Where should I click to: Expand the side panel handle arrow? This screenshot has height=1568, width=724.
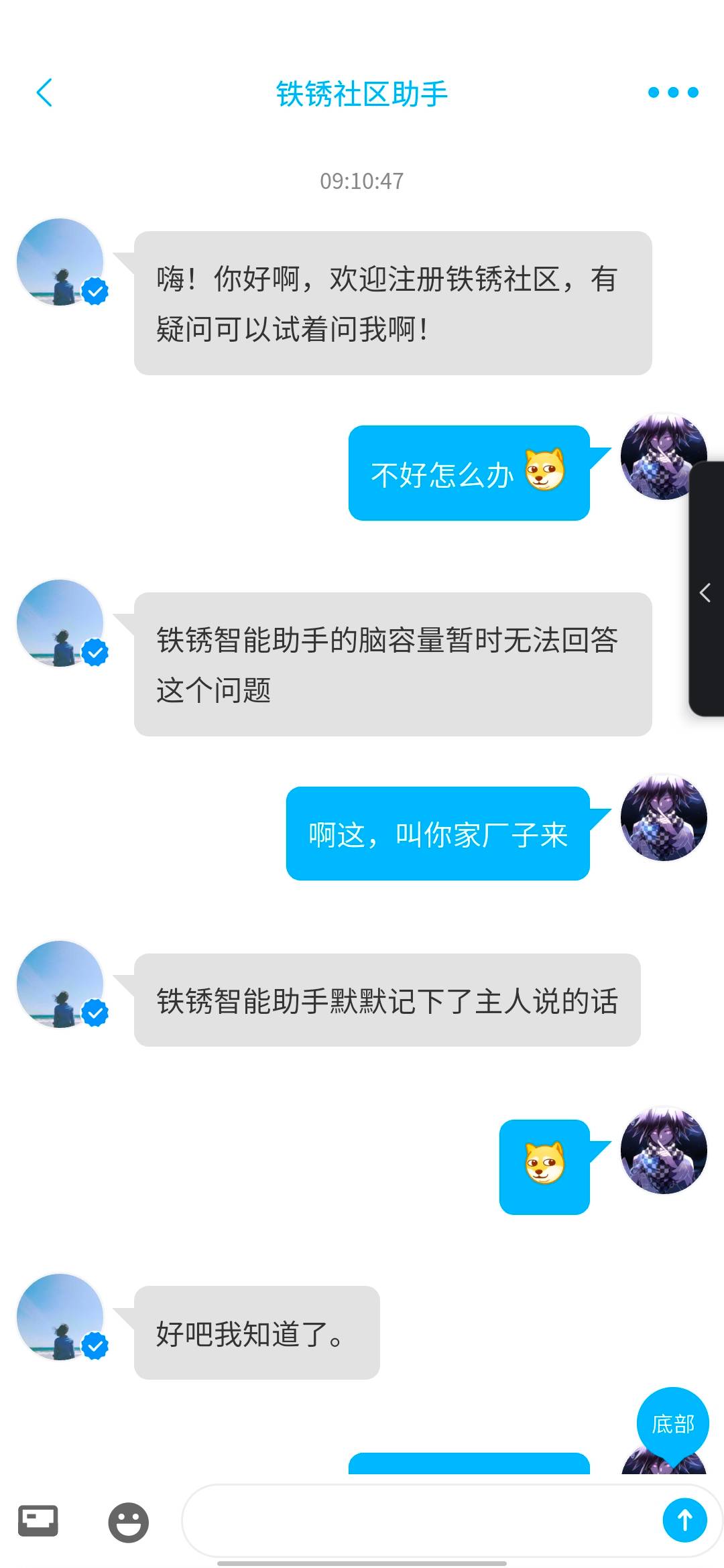(x=705, y=592)
